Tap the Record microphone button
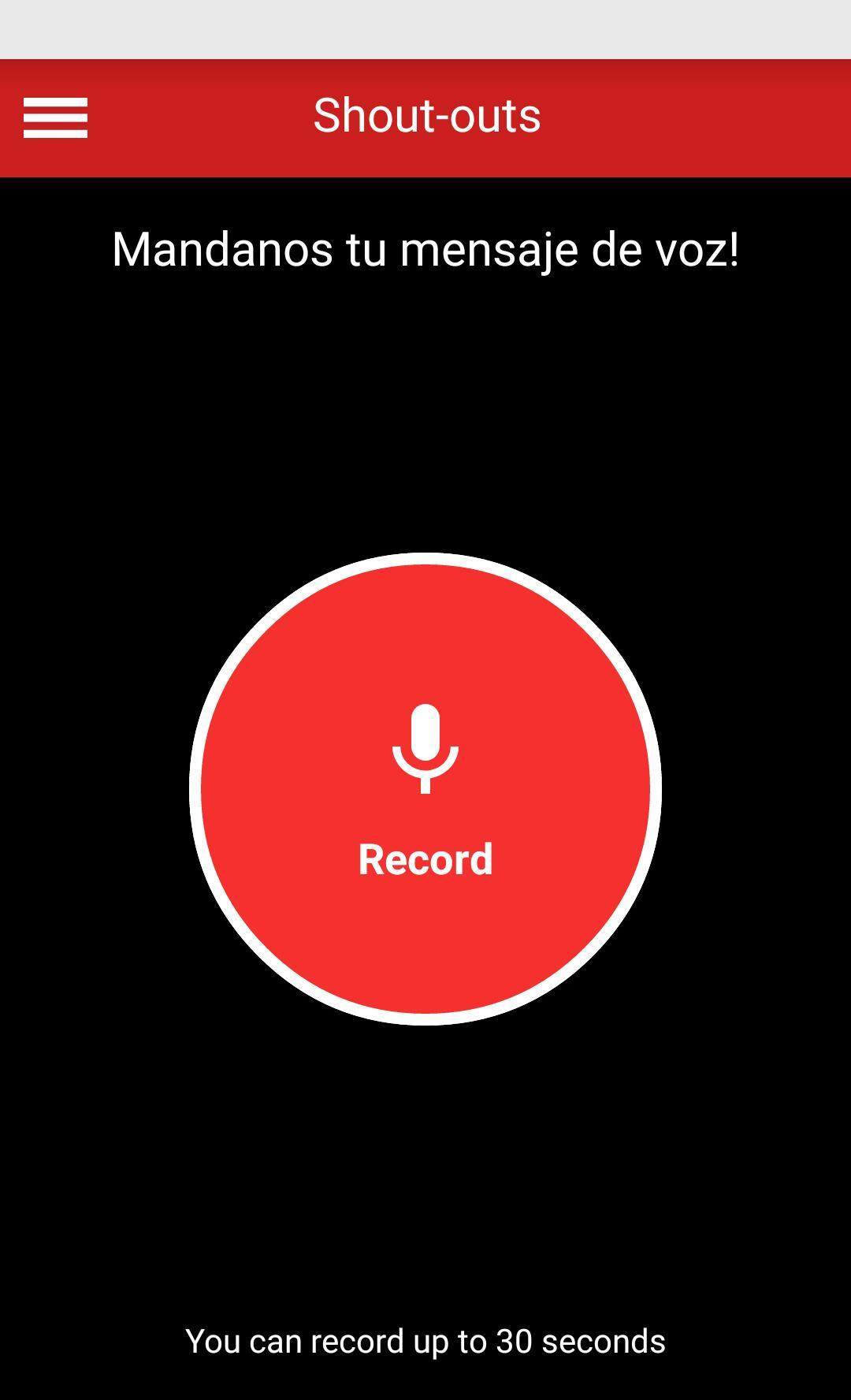 pos(425,788)
